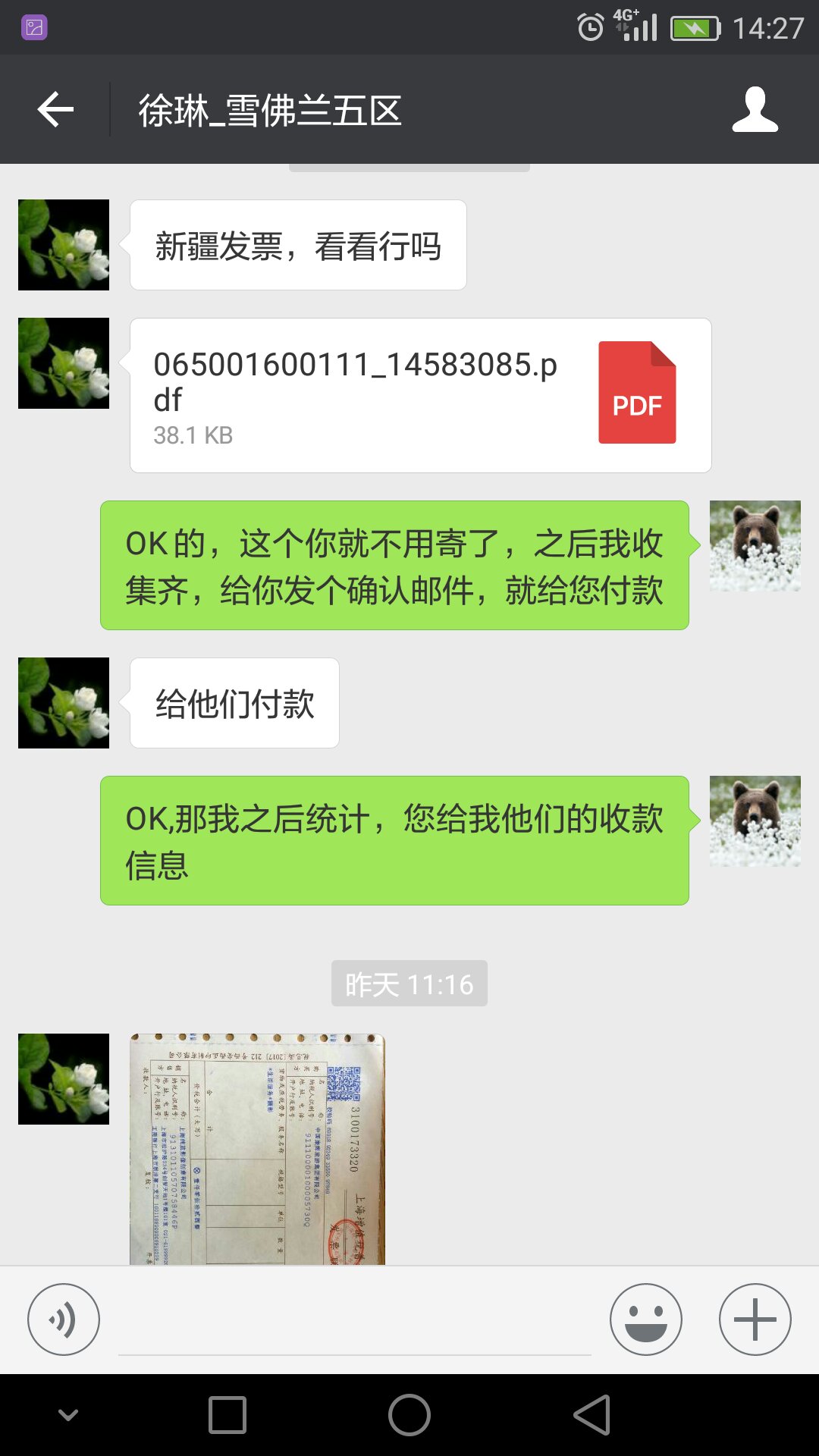Image resolution: width=819 pixels, height=1456 pixels.
Task: Open the PDF file 065001600111_14583085.pdf
Action: click(420, 395)
